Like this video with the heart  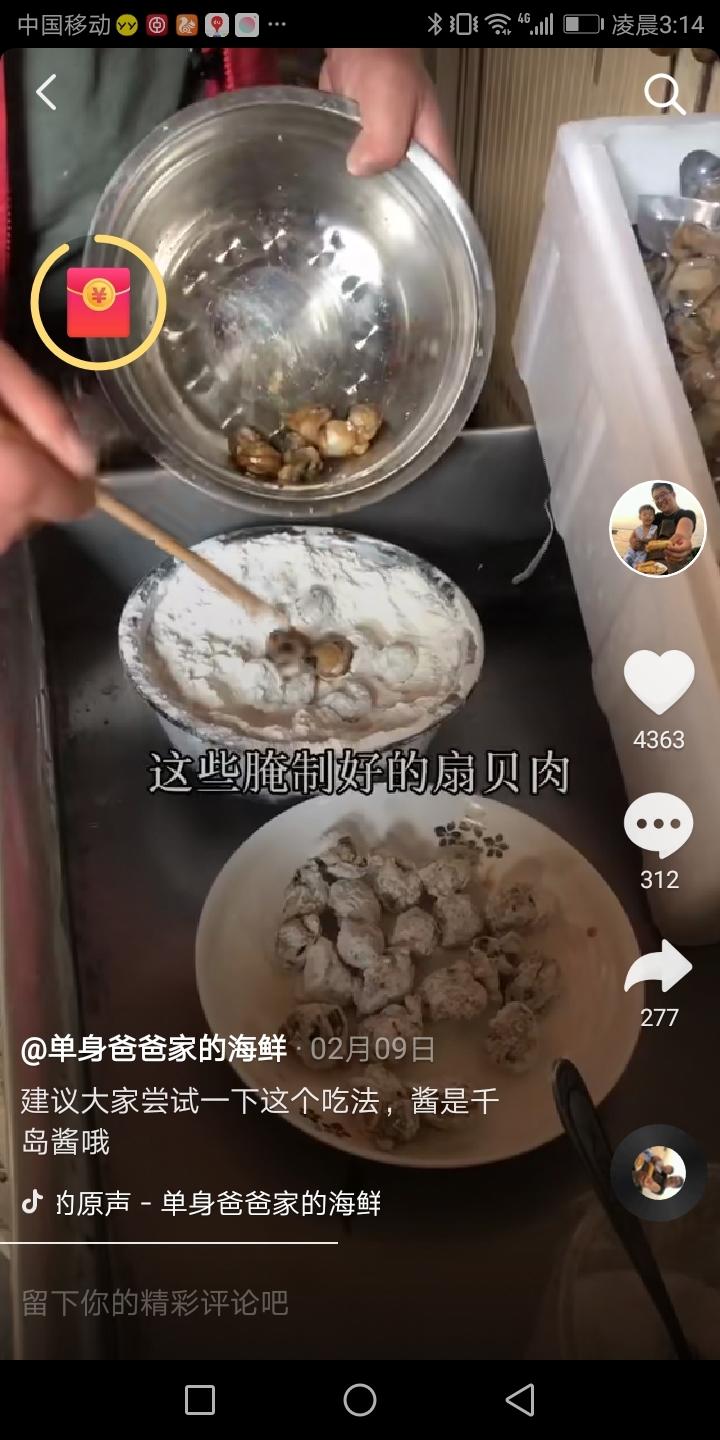(658, 682)
